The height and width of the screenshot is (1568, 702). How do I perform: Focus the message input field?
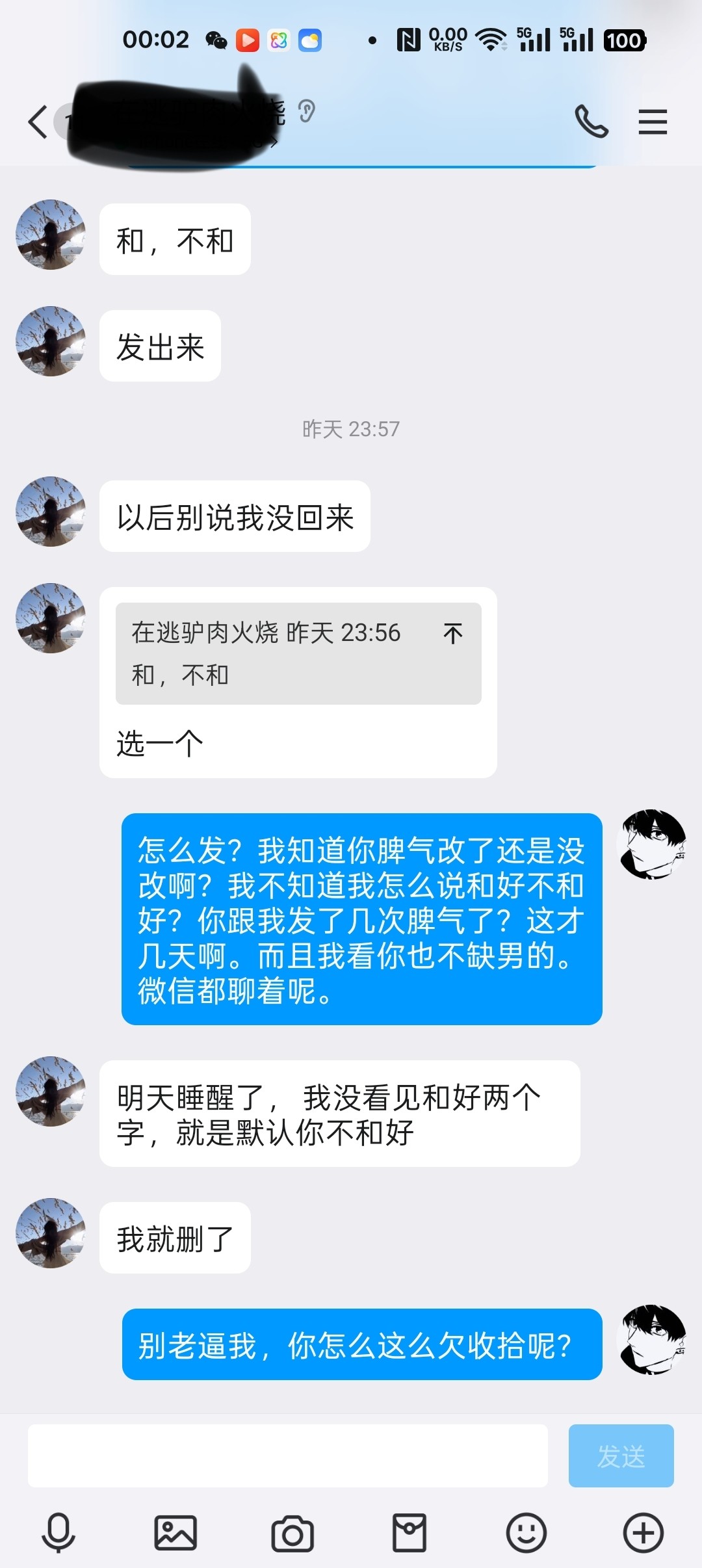coord(287,1456)
